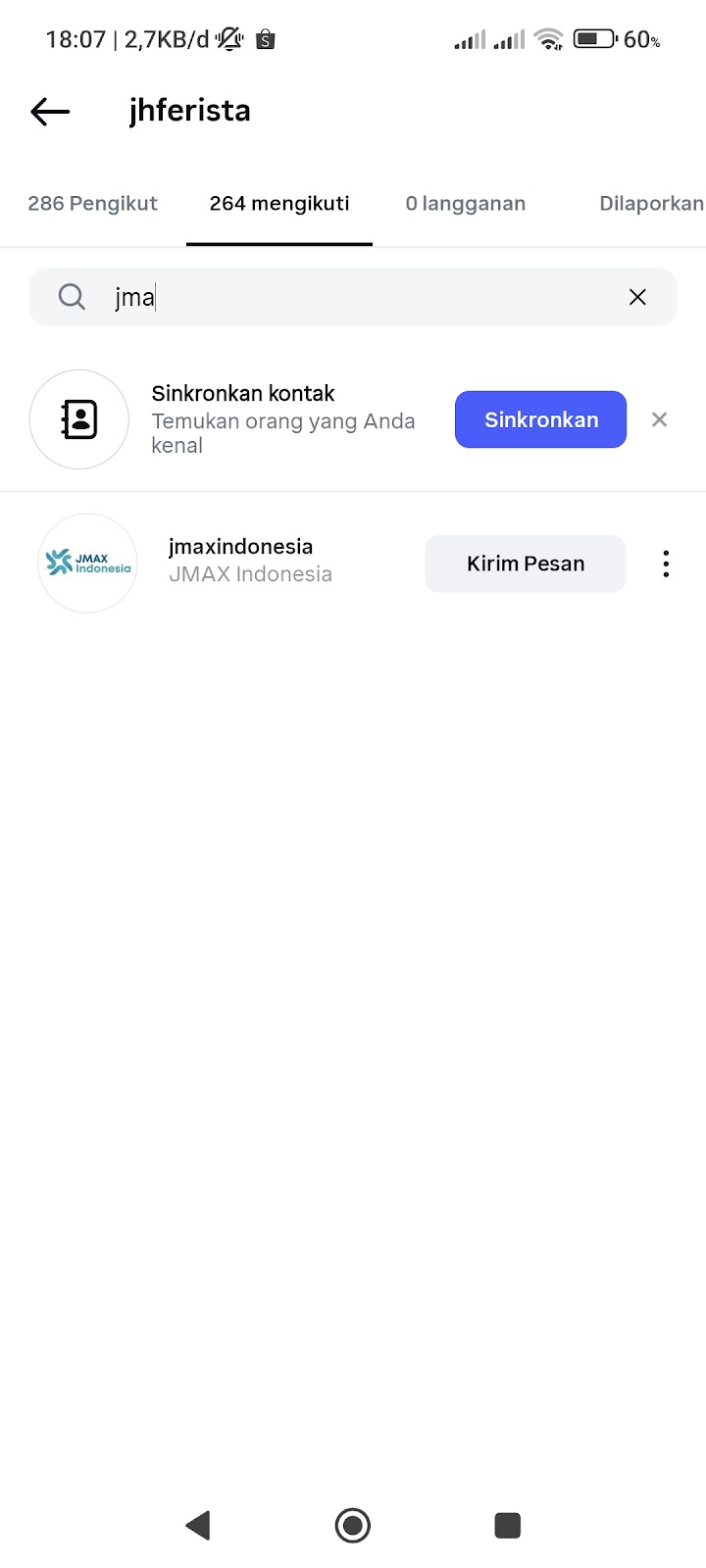Tap the system home button

[x=353, y=1525]
